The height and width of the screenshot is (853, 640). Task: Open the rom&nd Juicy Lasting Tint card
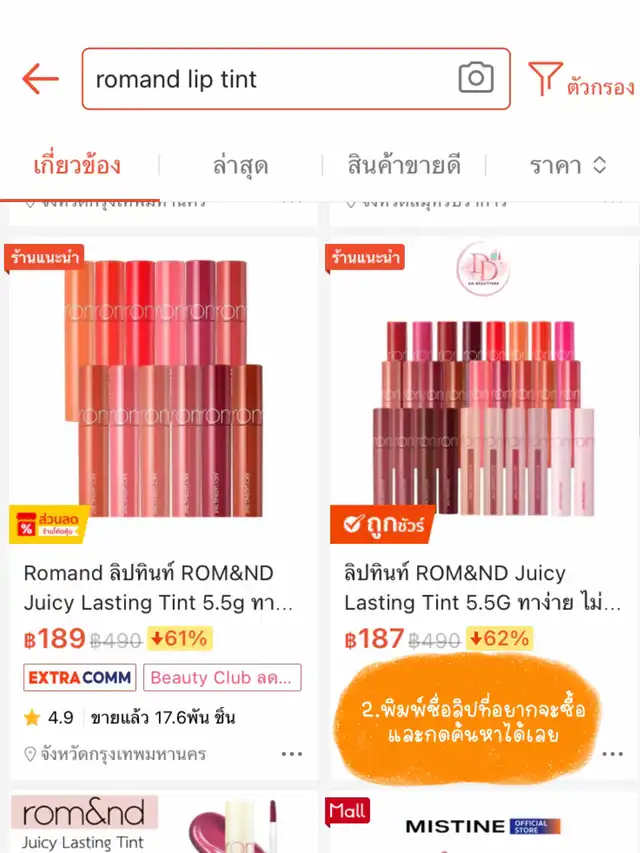(163, 825)
